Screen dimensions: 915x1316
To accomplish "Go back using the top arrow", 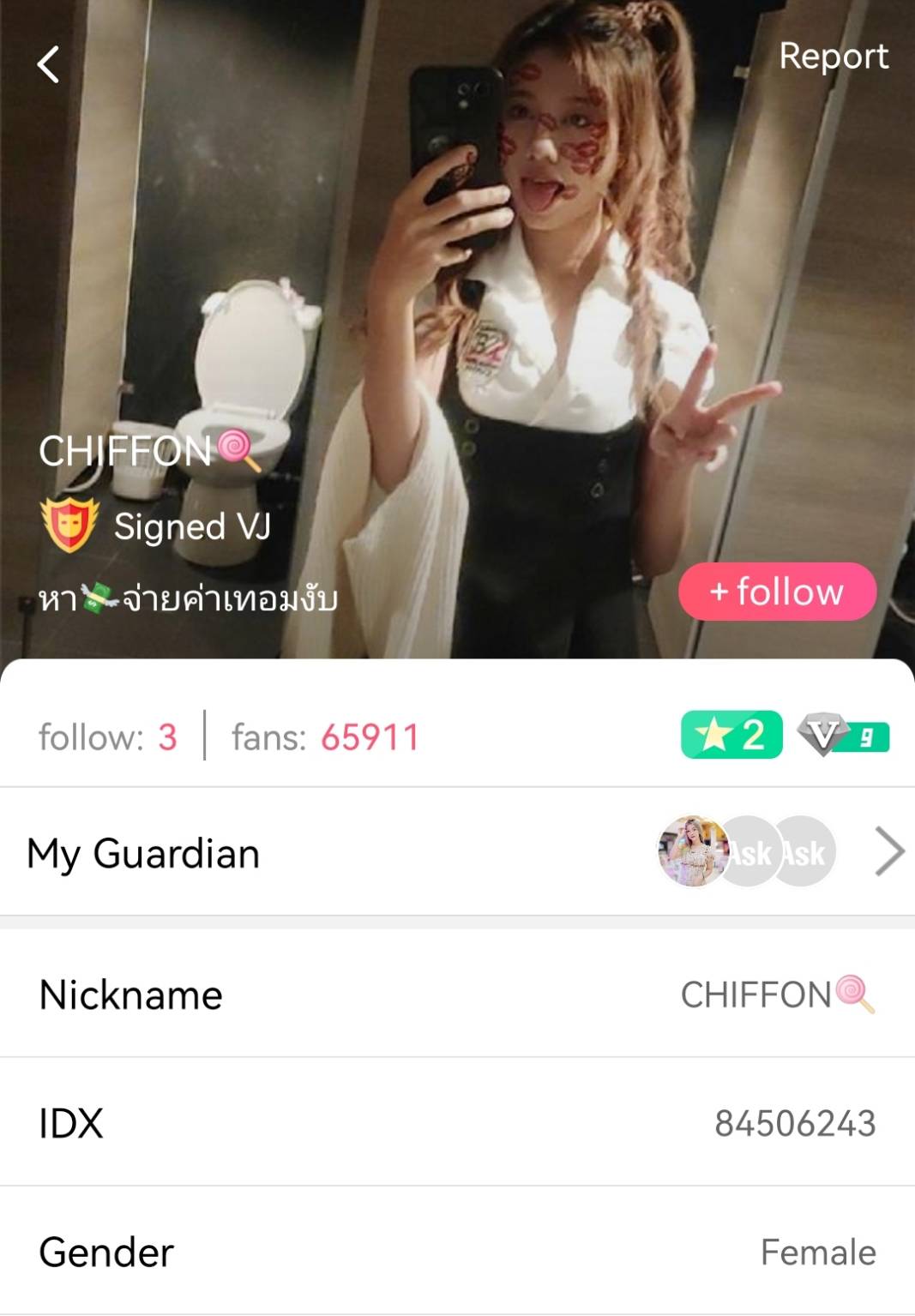I will 49,64.
